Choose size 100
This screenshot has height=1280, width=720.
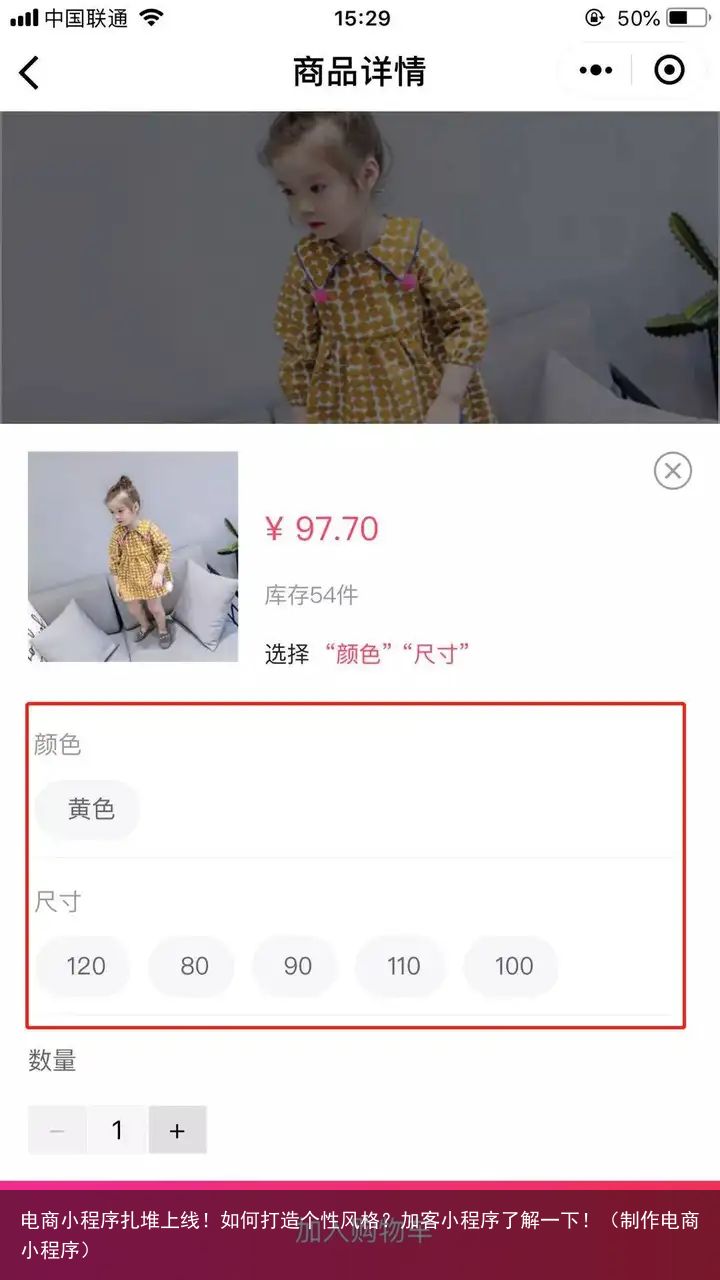(513, 966)
